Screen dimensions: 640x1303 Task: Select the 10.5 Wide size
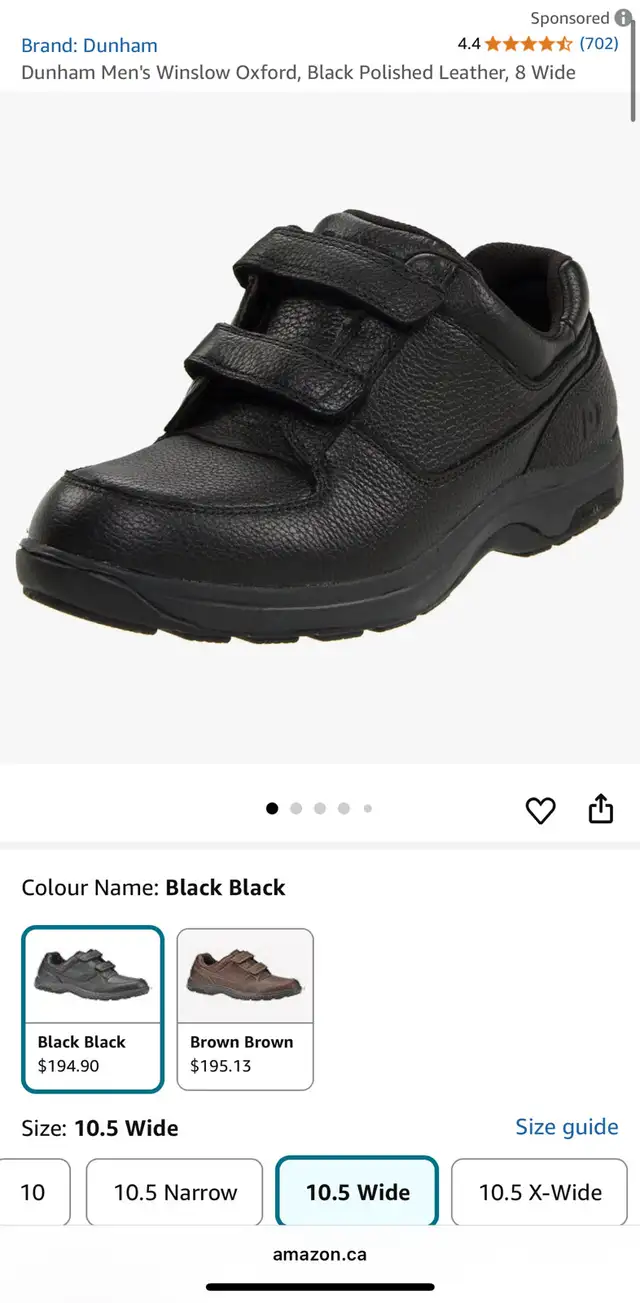click(x=357, y=1192)
